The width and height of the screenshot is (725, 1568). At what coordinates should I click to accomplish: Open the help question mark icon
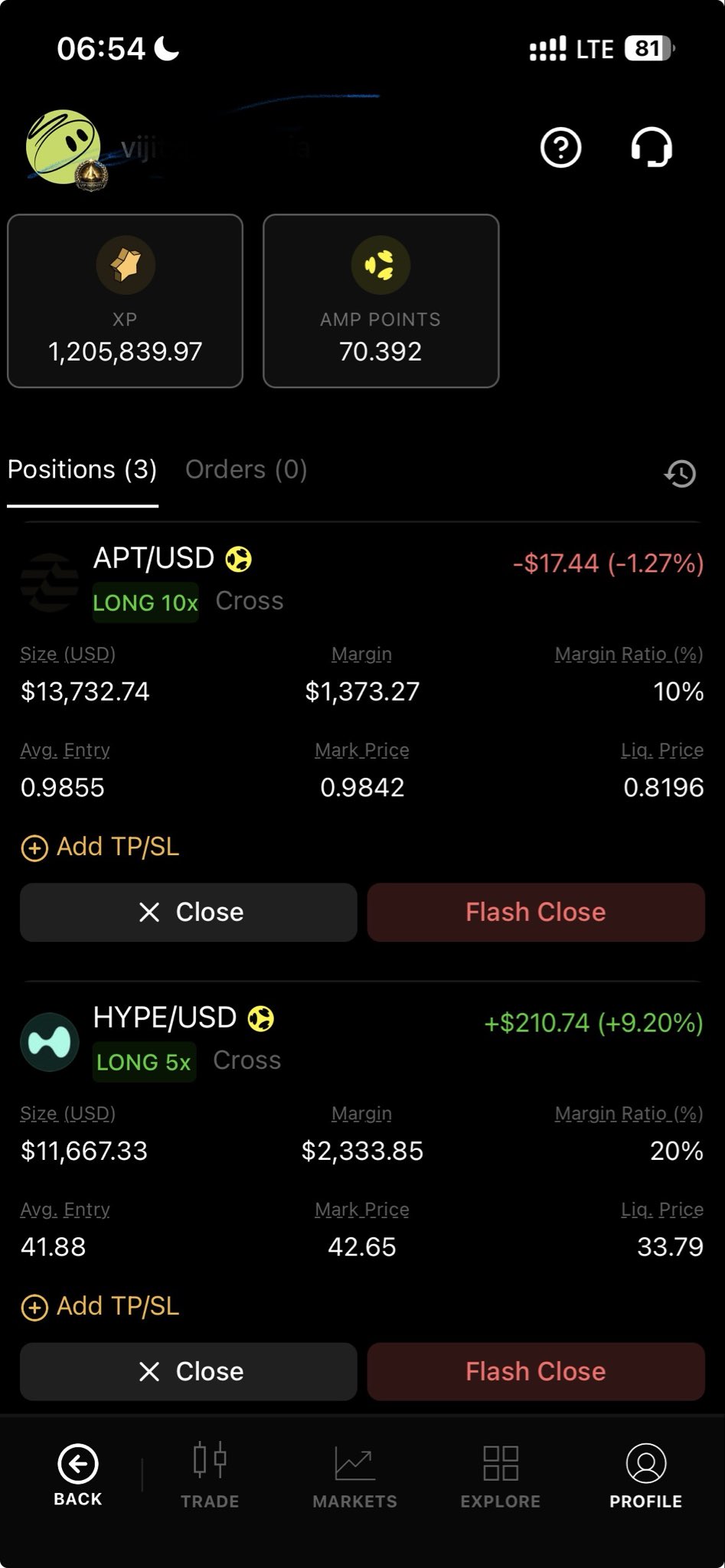560,147
